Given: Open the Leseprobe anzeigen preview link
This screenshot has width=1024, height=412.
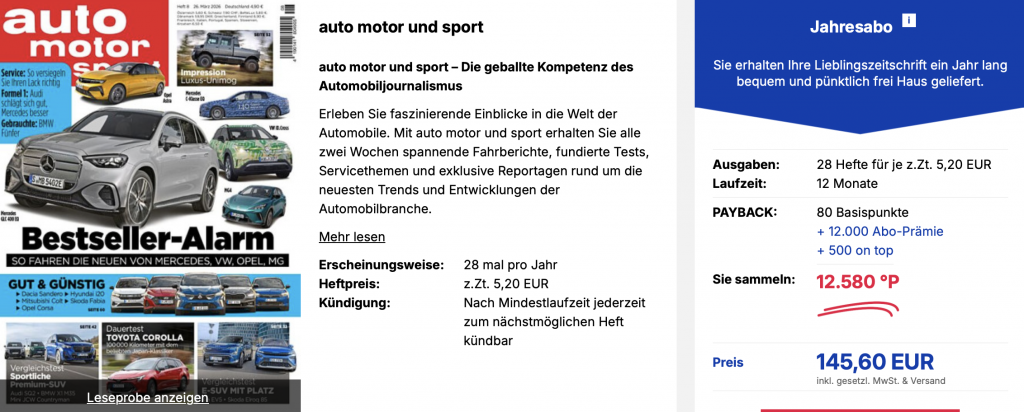Looking at the screenshot, I should [x=148, y=397].
